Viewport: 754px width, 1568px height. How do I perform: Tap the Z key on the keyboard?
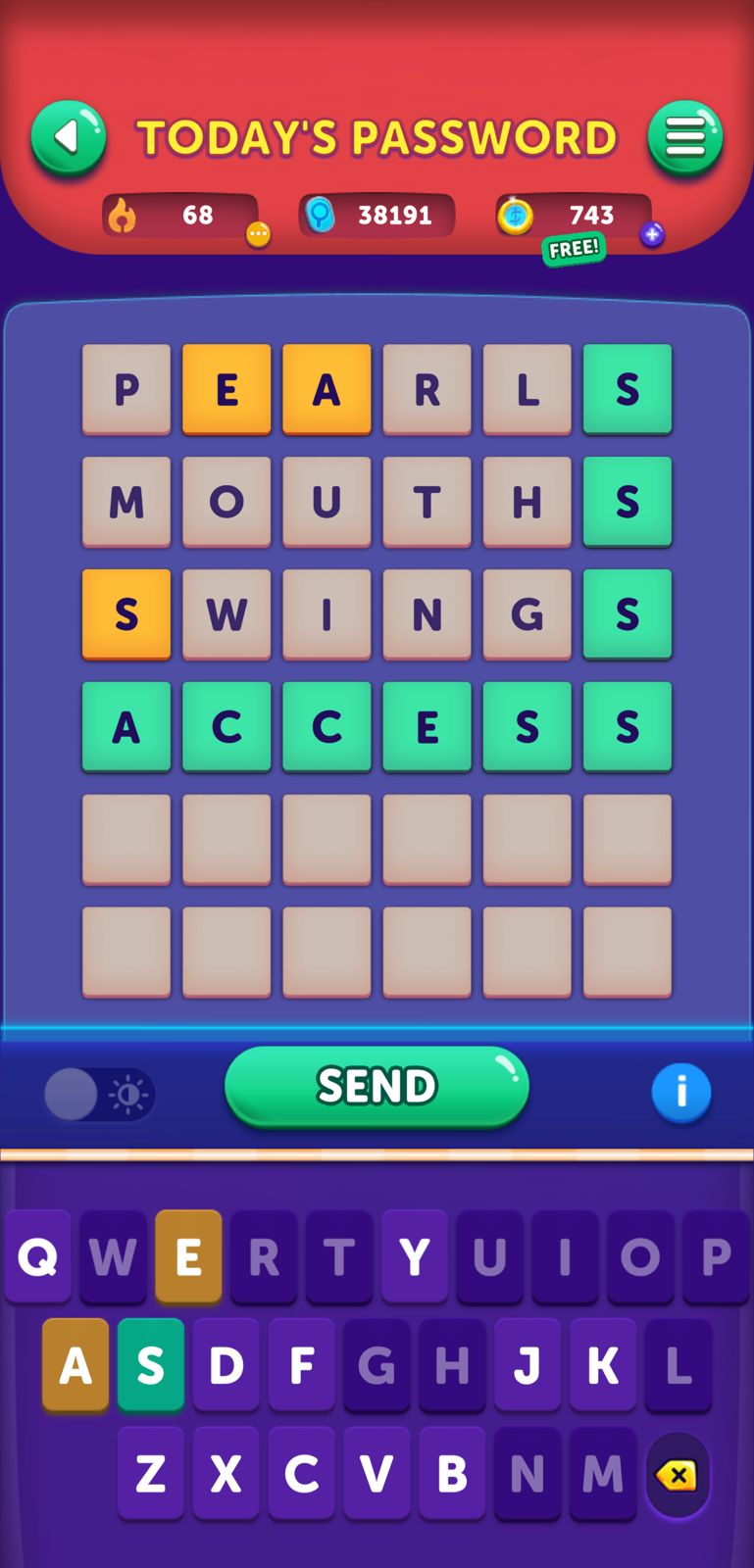click(x=150, y=1473)
